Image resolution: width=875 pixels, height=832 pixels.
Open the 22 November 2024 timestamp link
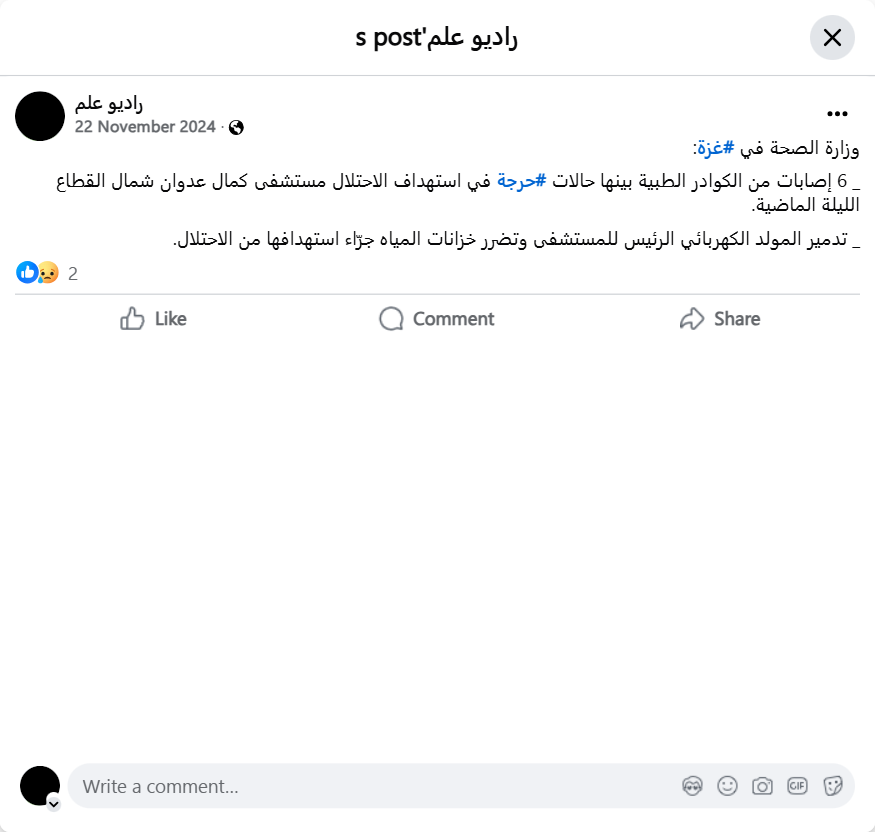145,127
